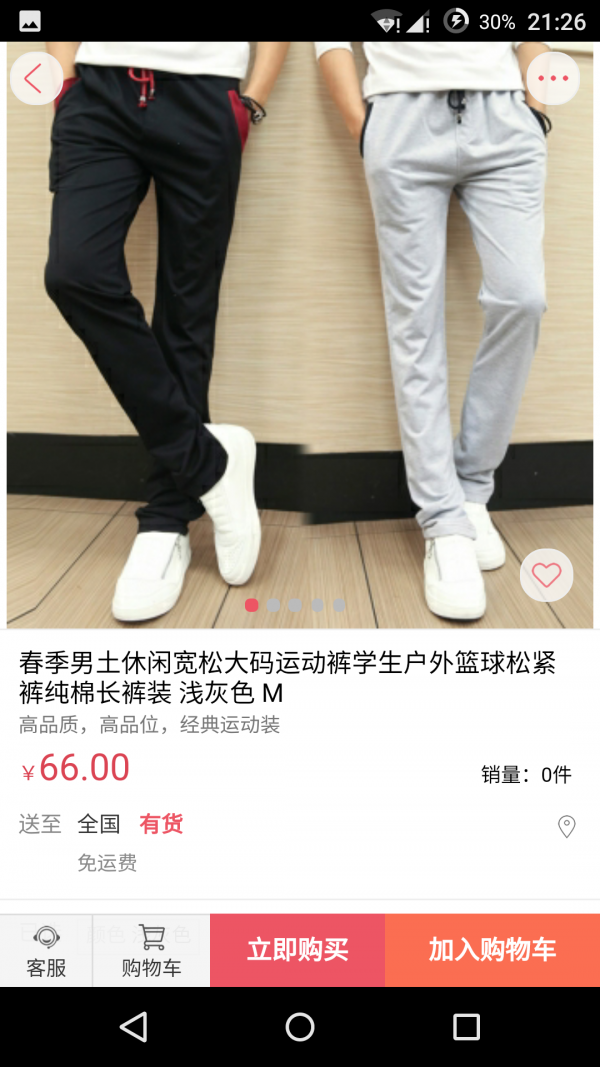Viewport: 600px width, 1067px height.
Task: Open 客服 customer service
Action: [46, 951]
